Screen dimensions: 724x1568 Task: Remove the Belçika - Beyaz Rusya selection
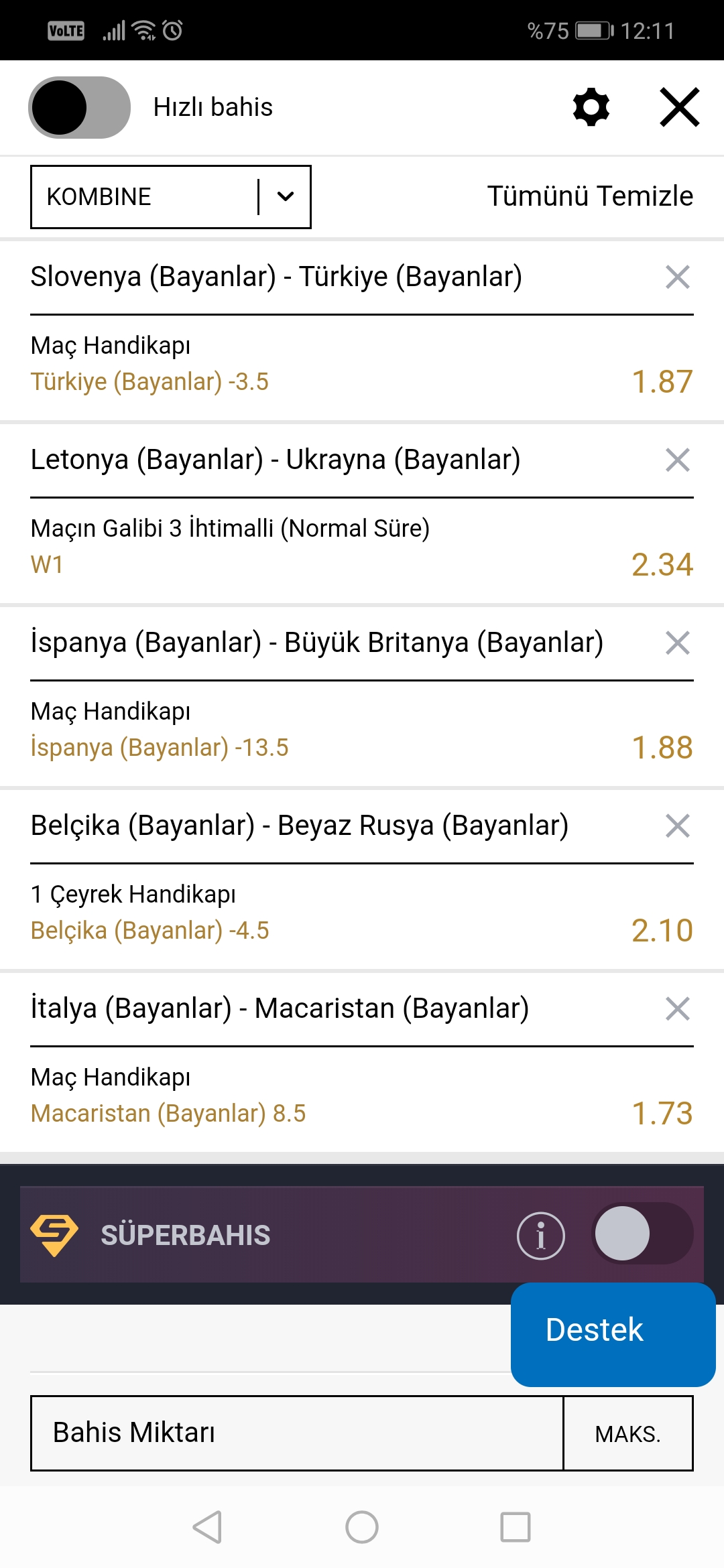678,826
